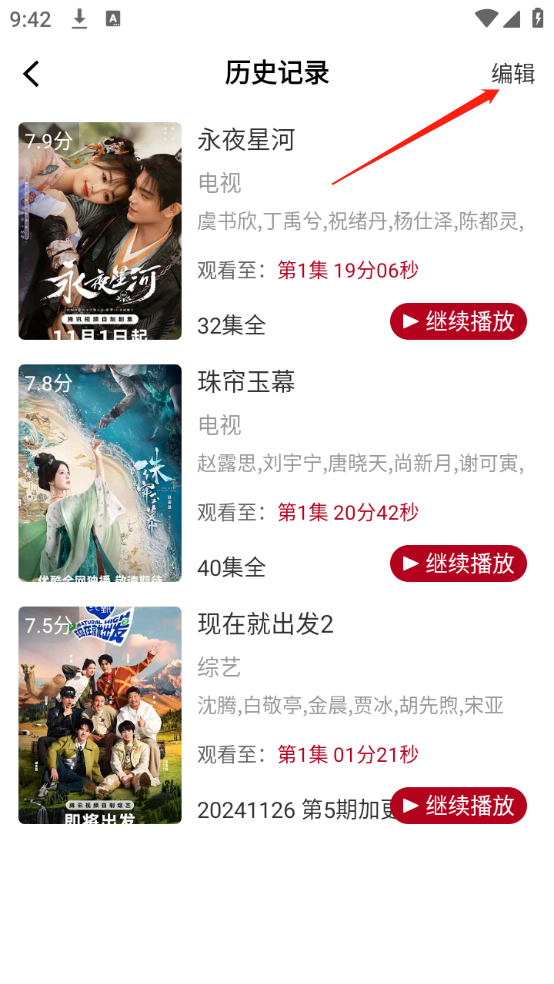Viewport: 554px width, 984px height.
Task: Continue playing 现在就出发2
Action: 459,805
